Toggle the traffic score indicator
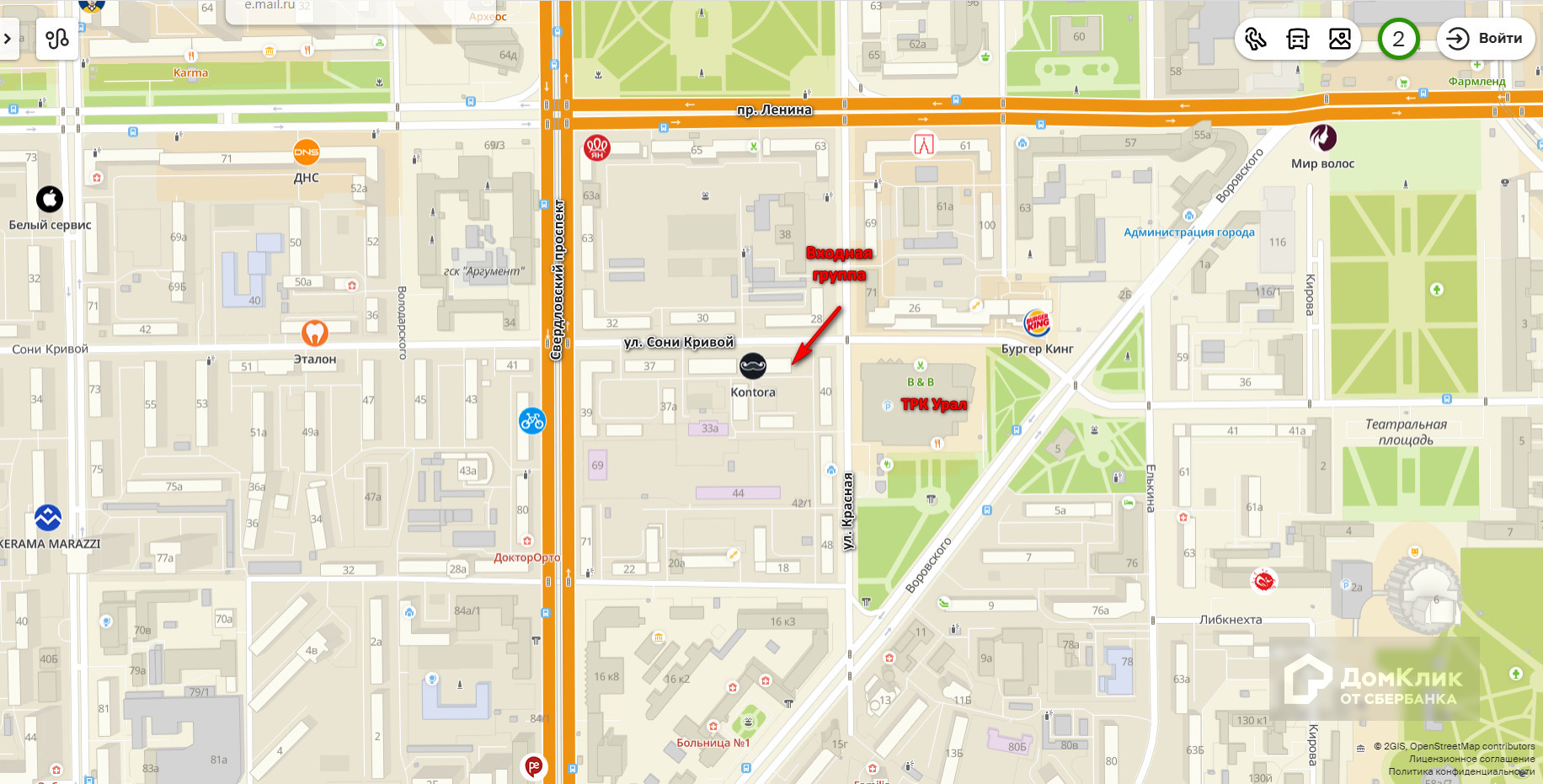This screenshot has height=784, width=1543. 1398,39
